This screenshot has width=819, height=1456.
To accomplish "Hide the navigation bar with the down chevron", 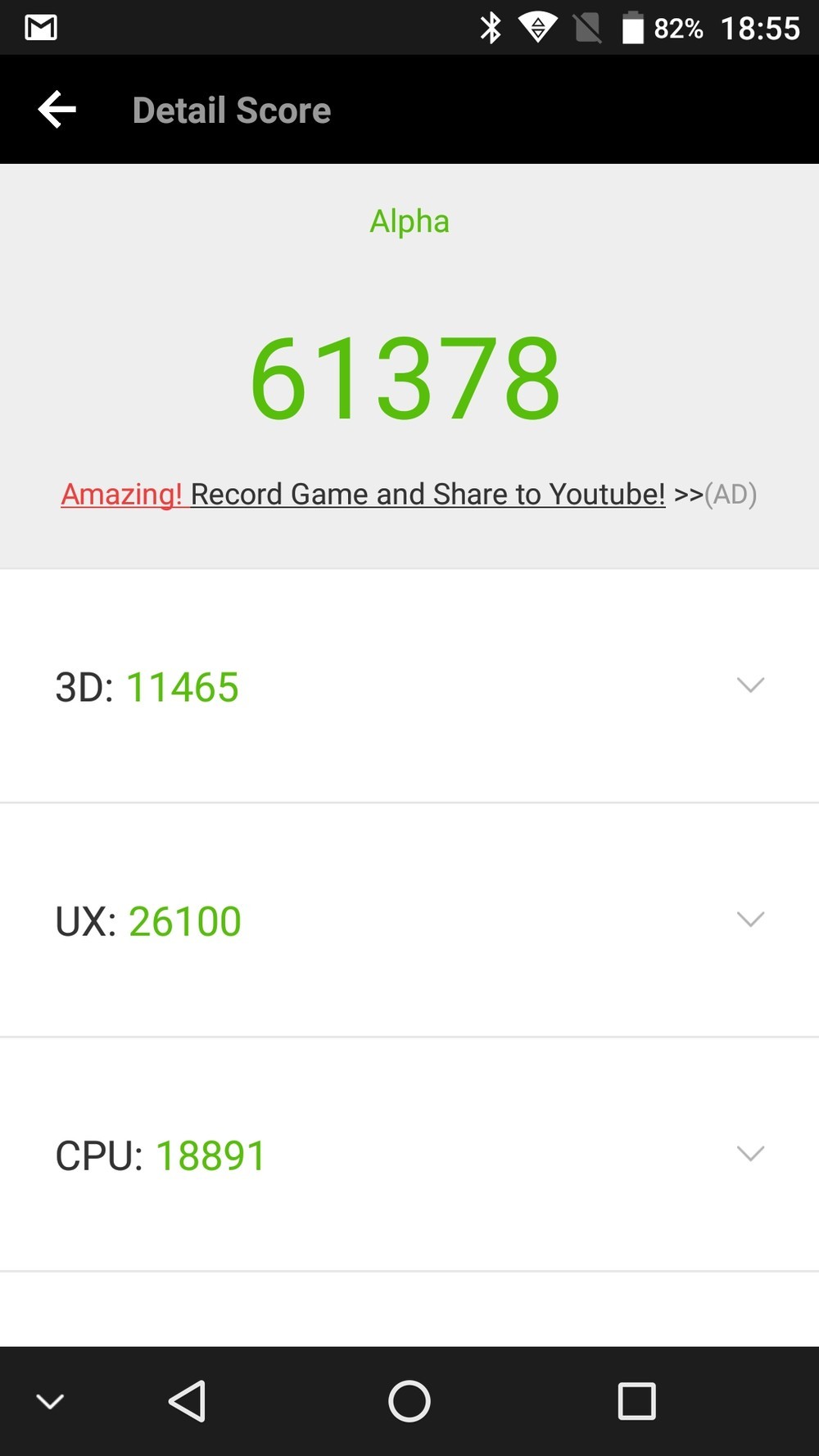I will point(50,1402).
